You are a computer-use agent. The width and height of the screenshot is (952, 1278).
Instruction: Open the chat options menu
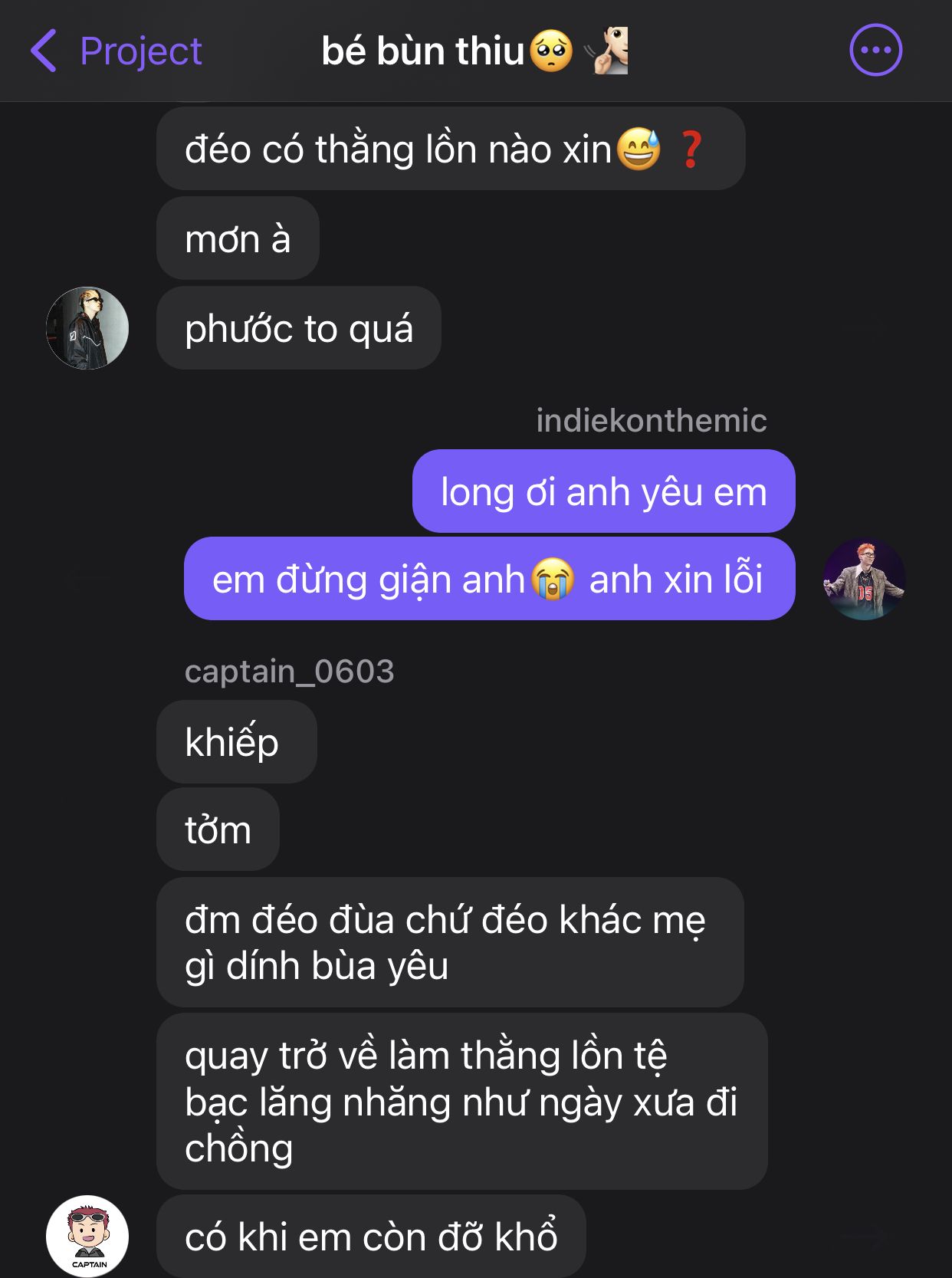tap(875, 51)
